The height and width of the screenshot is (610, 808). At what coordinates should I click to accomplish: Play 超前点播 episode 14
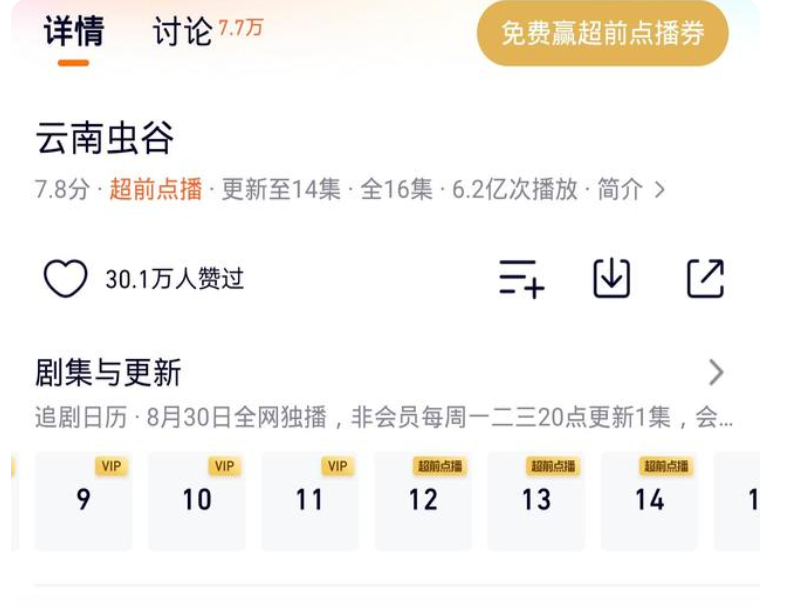pyautogui.click(x=649, y=500)
